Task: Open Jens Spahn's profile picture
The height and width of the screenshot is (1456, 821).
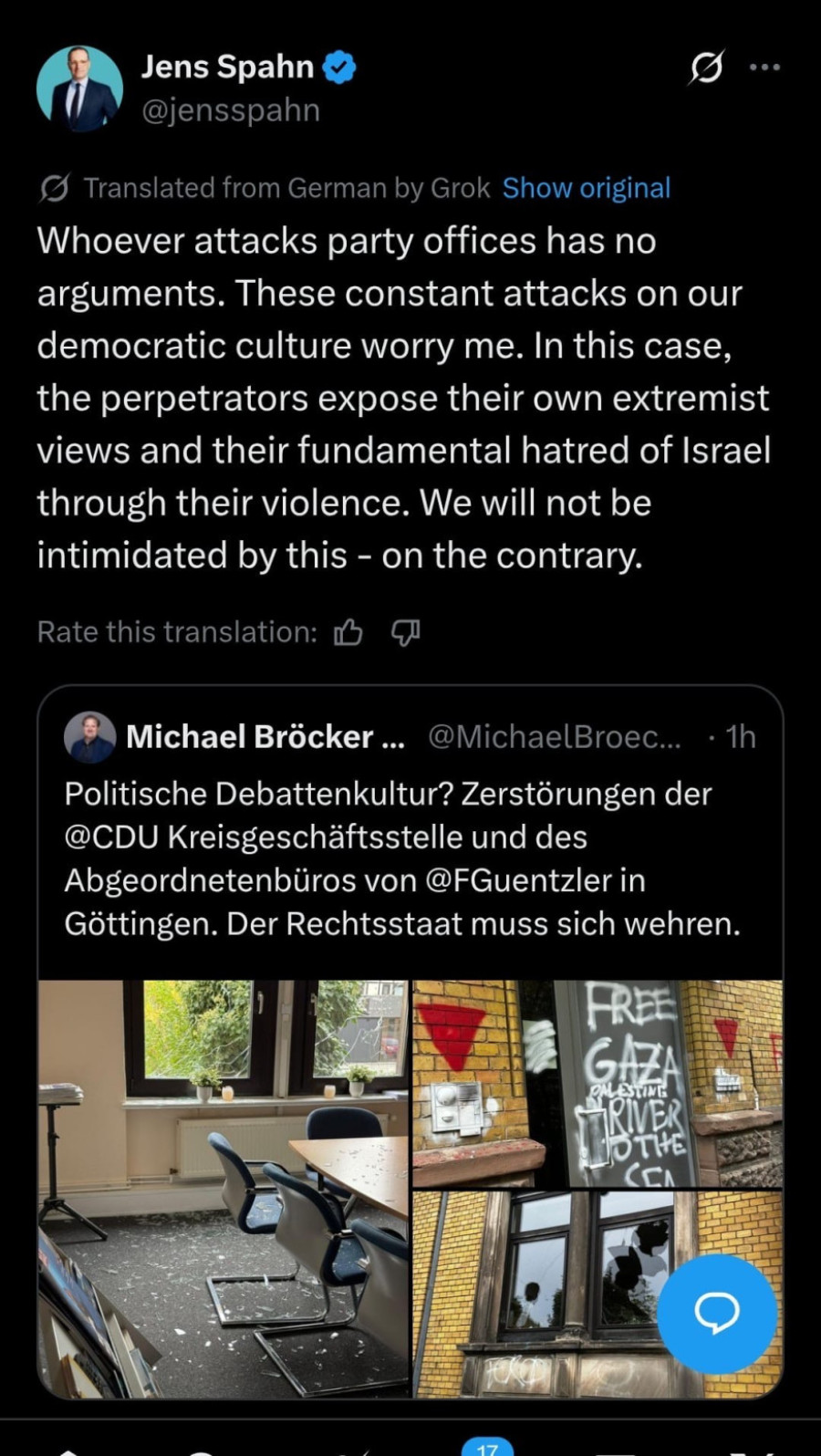Action: [79, 89]
